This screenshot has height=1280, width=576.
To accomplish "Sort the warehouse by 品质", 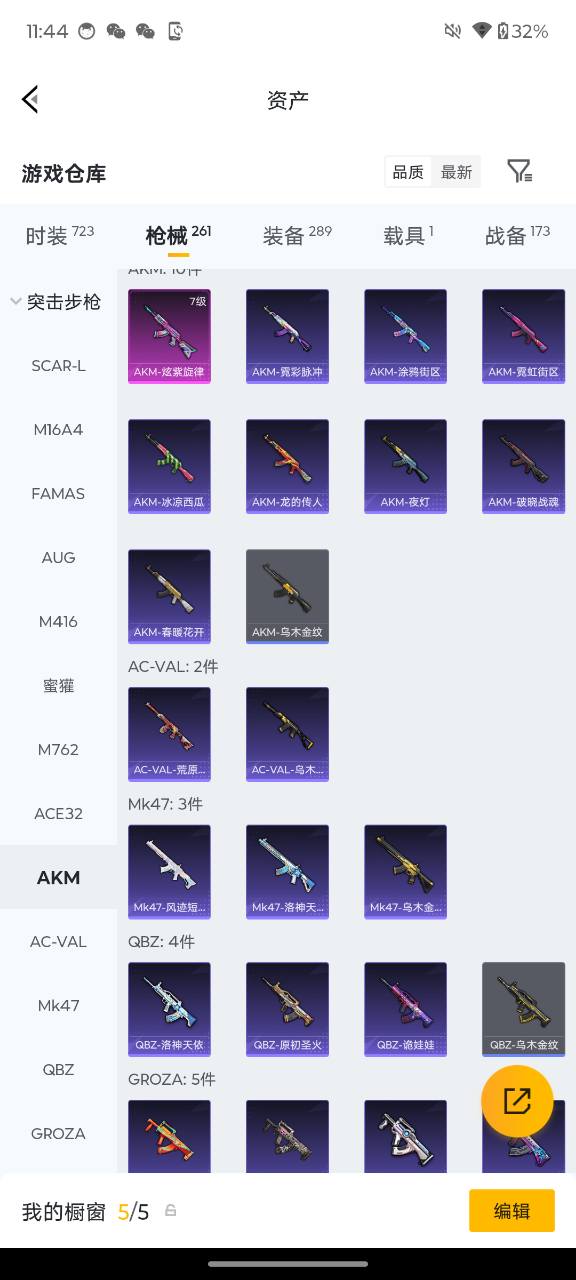I will click(x=408, y=172).
